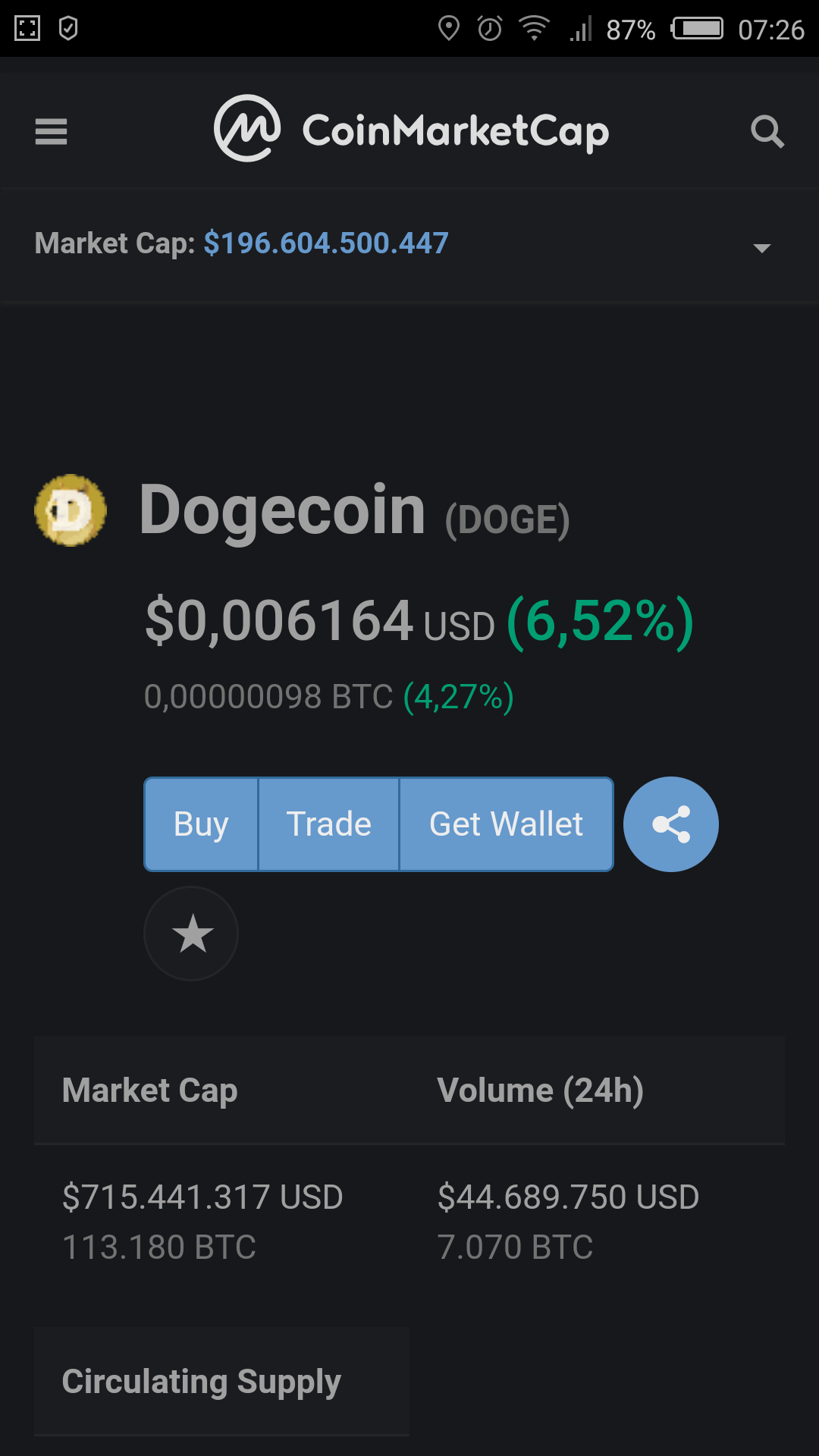Tap the Trade button

tap(328, 824)
